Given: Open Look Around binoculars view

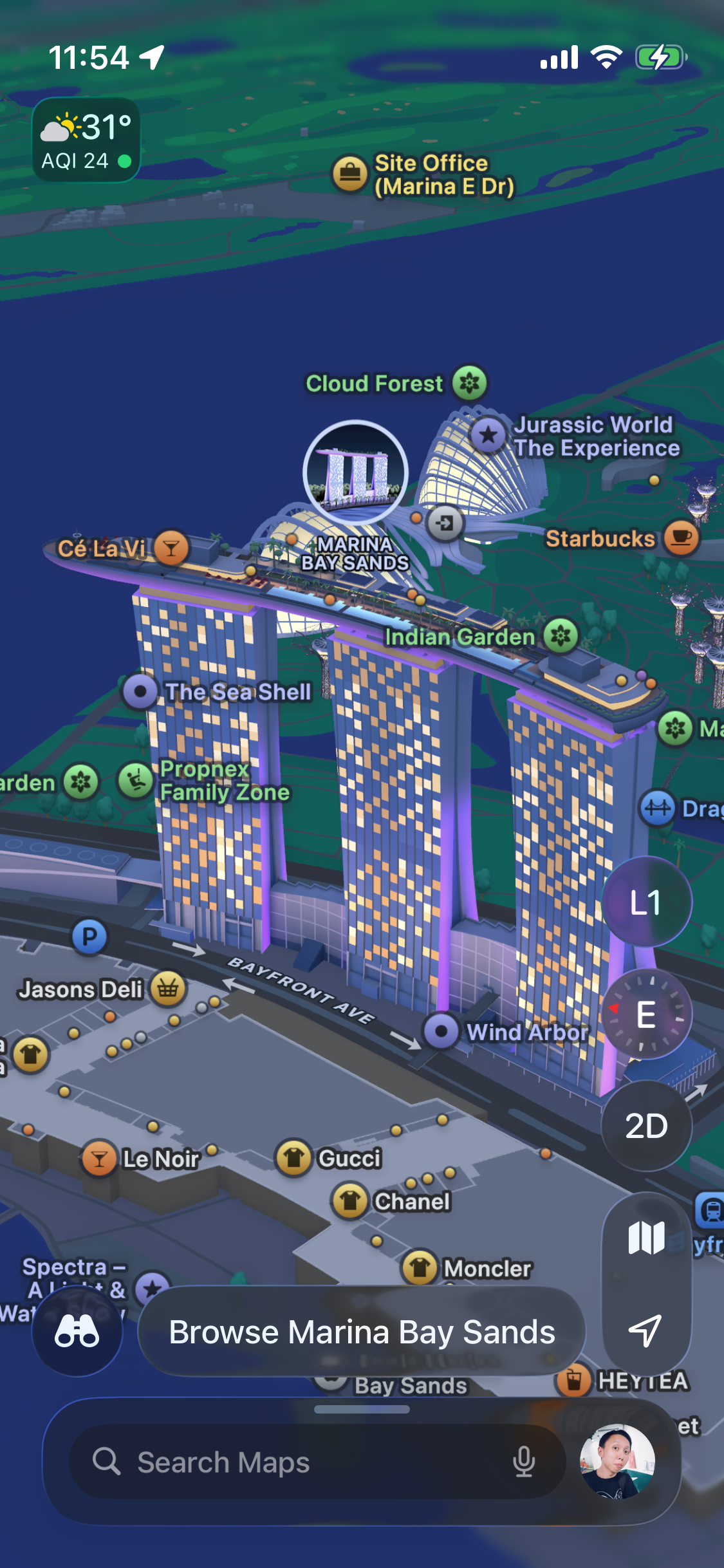Looking at the screenshot, I should tap(77, 1330).
